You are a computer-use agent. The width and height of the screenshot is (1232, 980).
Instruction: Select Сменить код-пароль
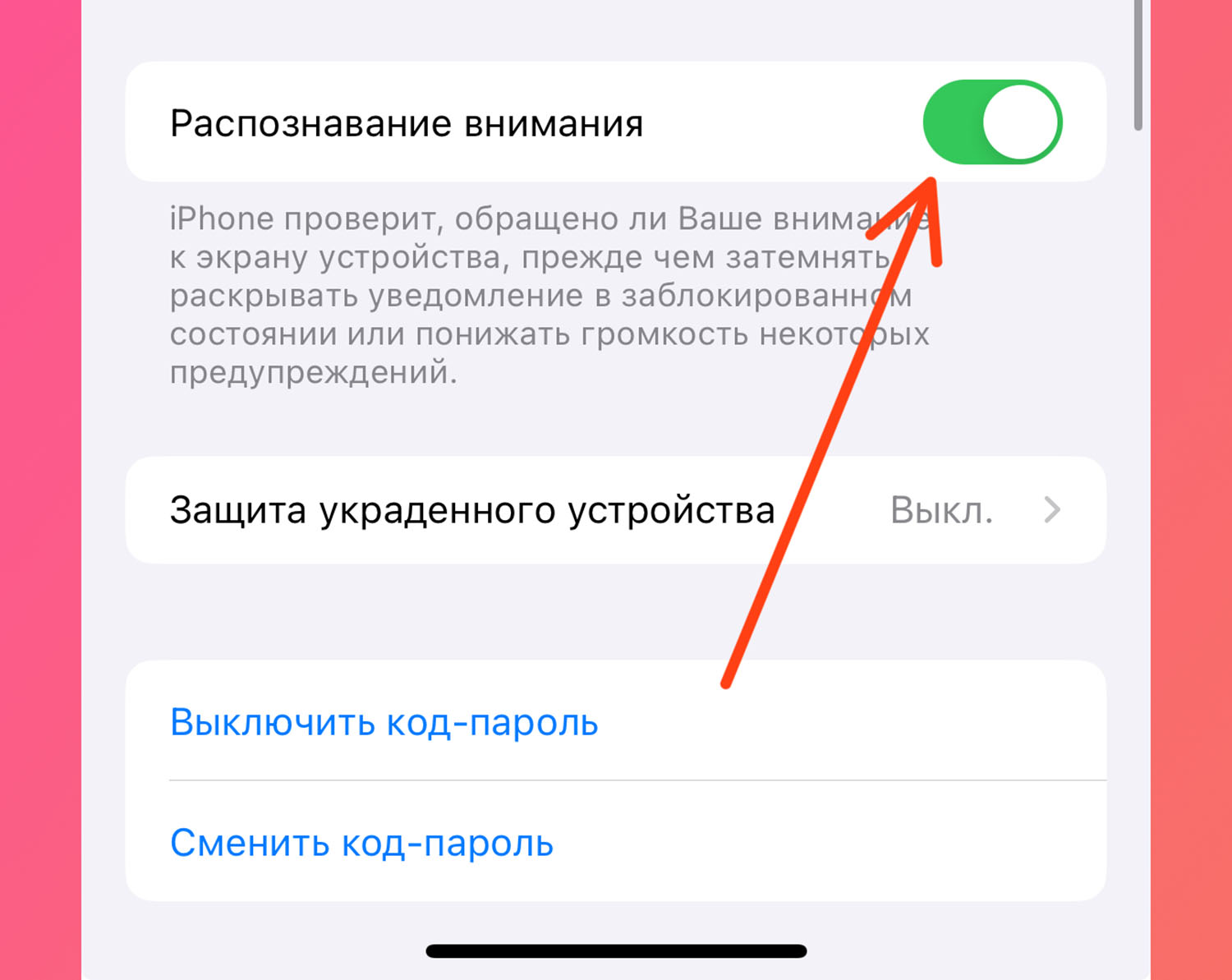click(361, 843)
